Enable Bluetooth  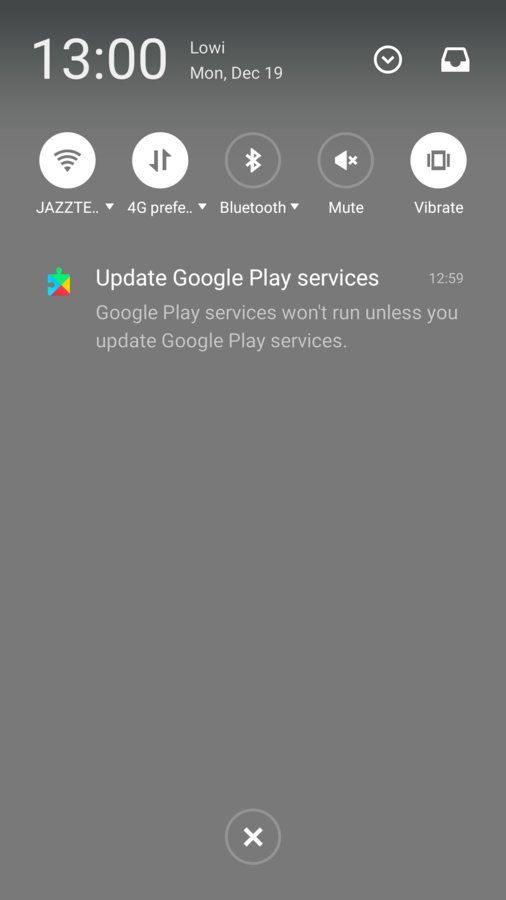click(253, 160)
